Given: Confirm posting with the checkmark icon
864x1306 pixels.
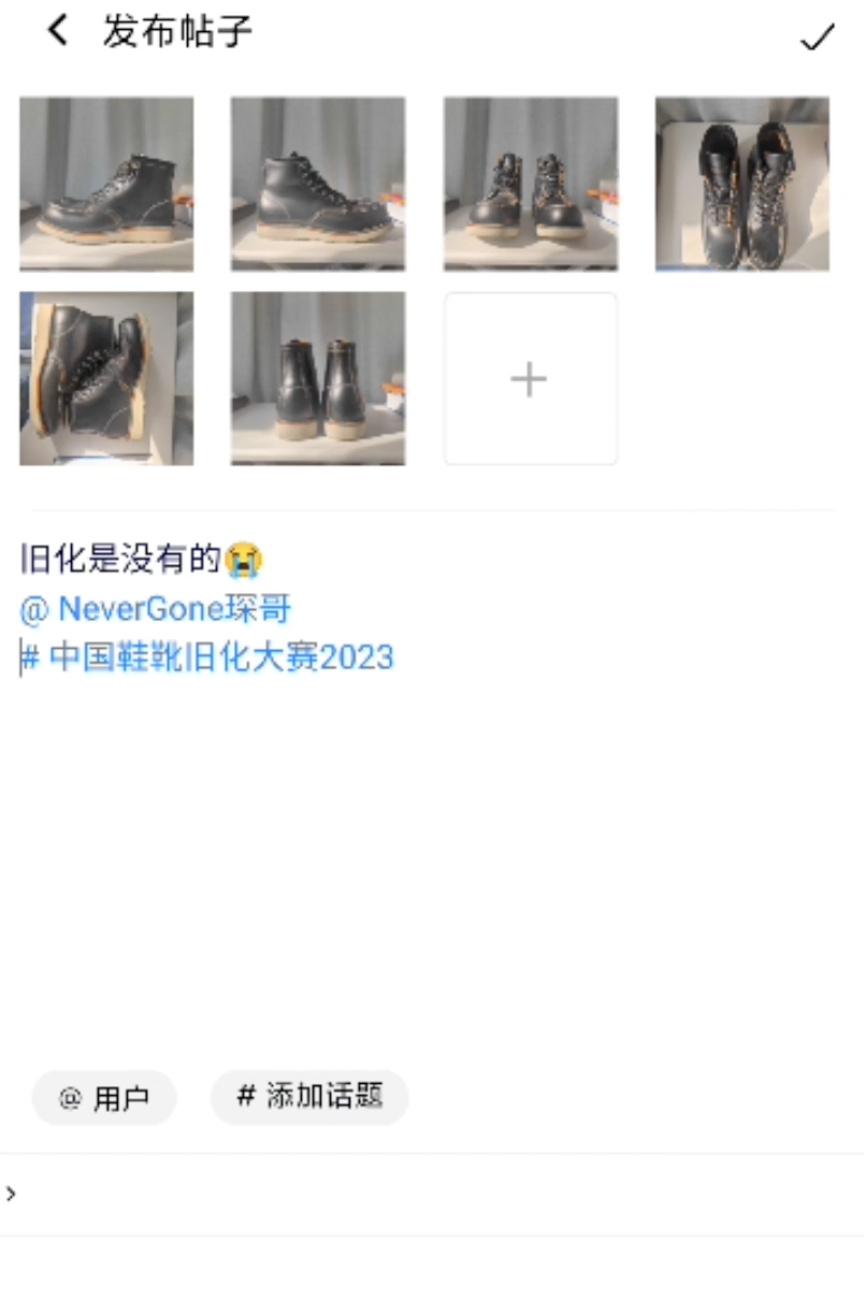Looking at the screenshot, I should coord(817,37).
